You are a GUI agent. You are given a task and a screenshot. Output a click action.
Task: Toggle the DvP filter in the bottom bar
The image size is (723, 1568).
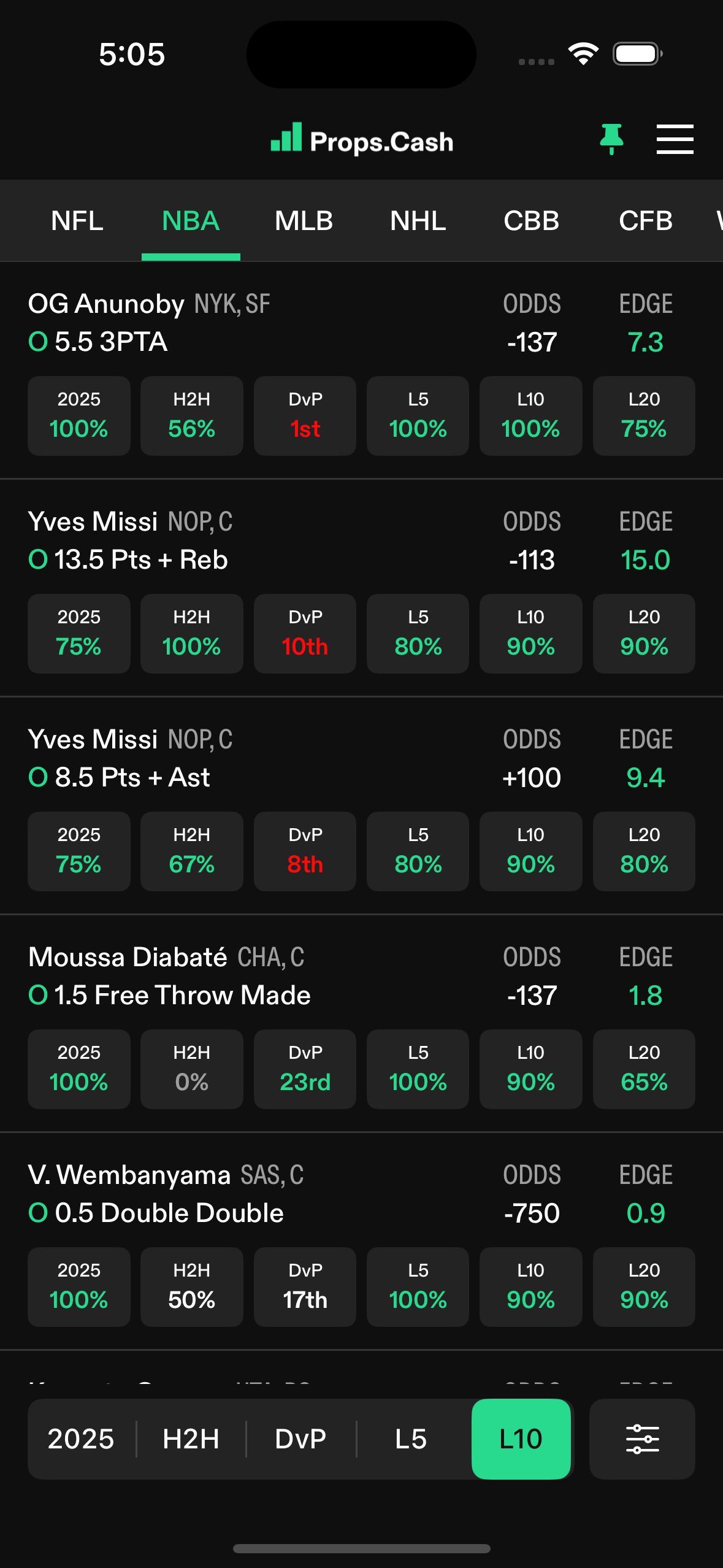point(300,1439)
